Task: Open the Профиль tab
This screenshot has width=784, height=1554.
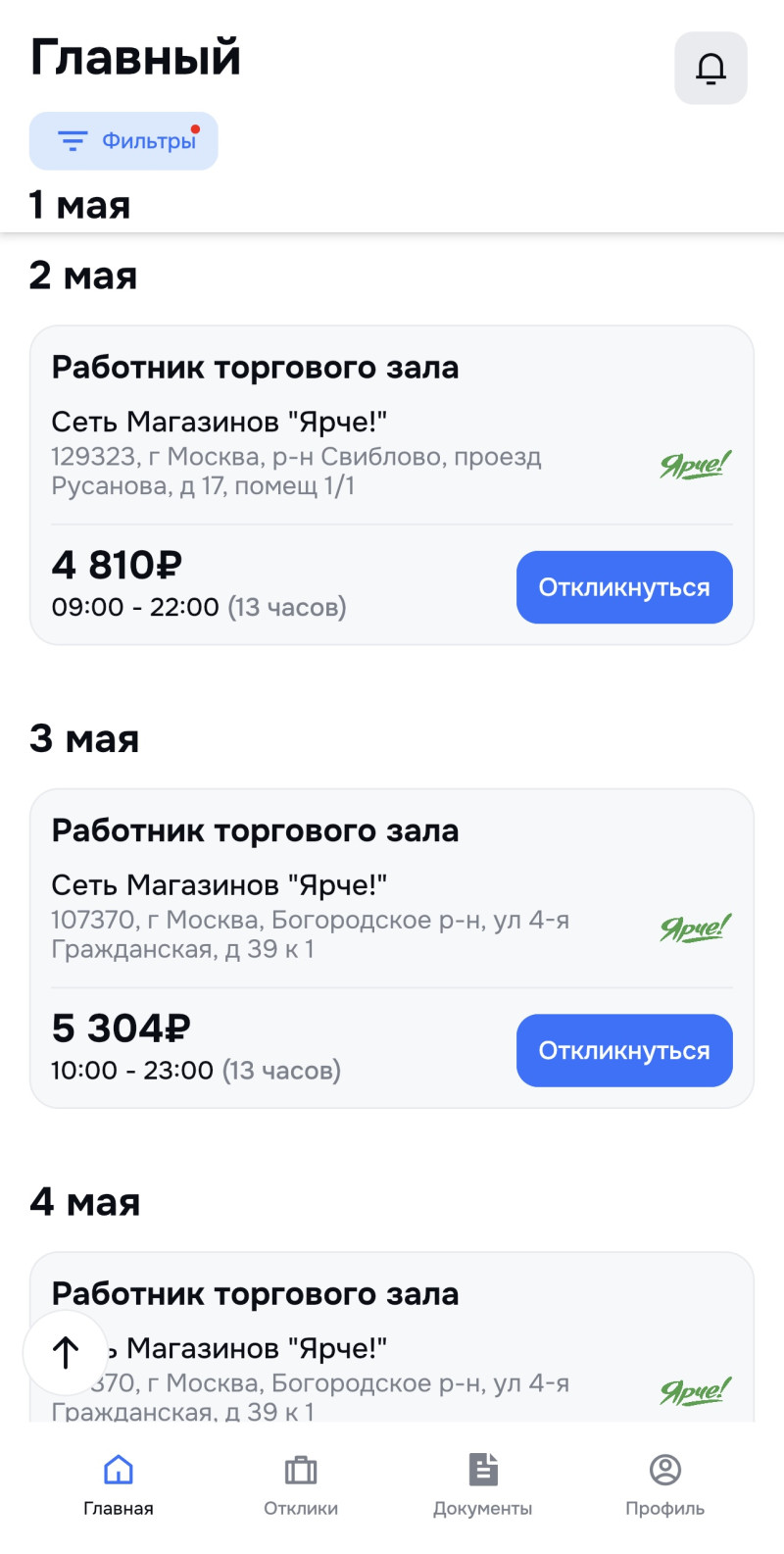Action: coord(665,1484)
